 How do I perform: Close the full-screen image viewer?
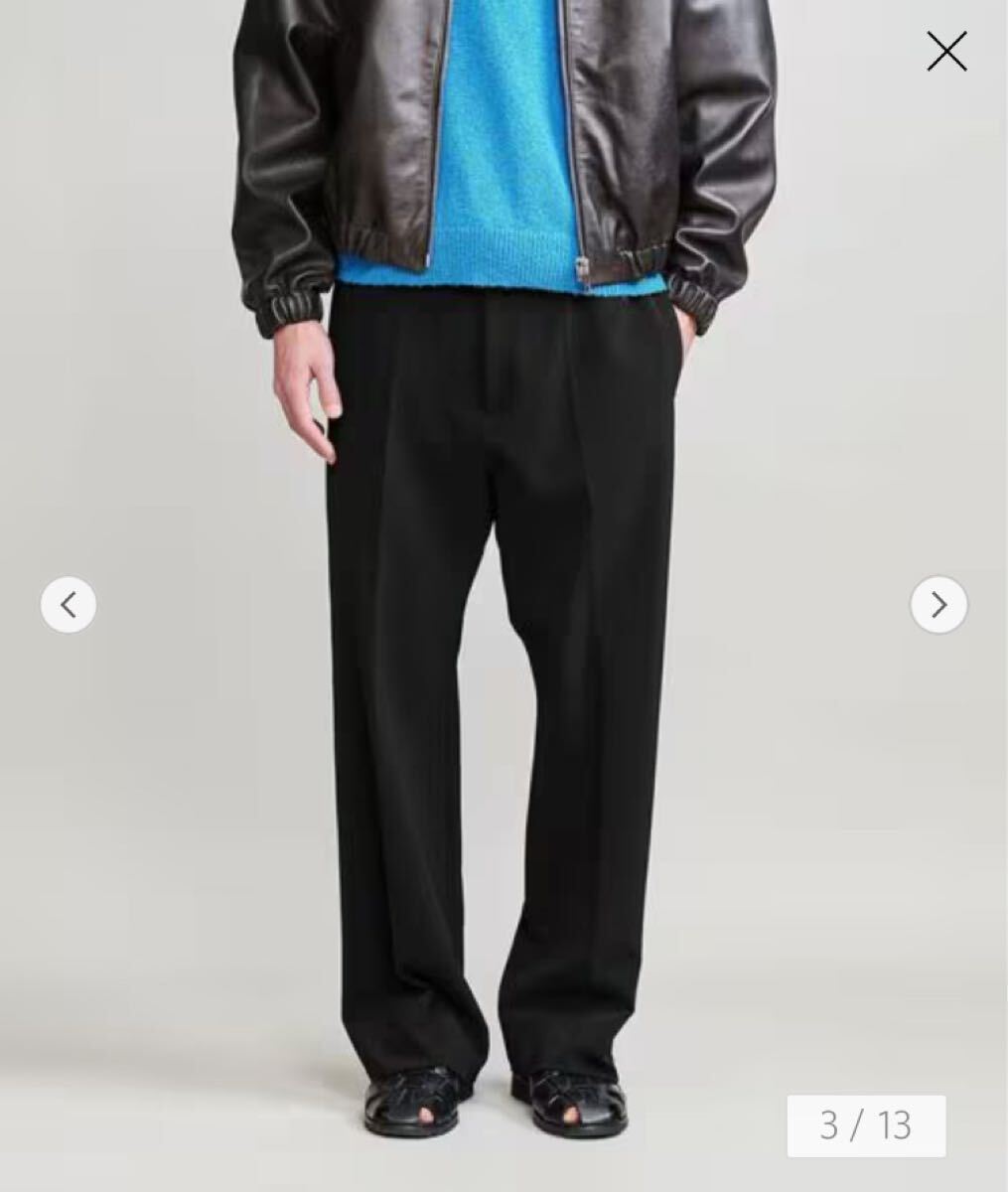[x=946, y=51]
